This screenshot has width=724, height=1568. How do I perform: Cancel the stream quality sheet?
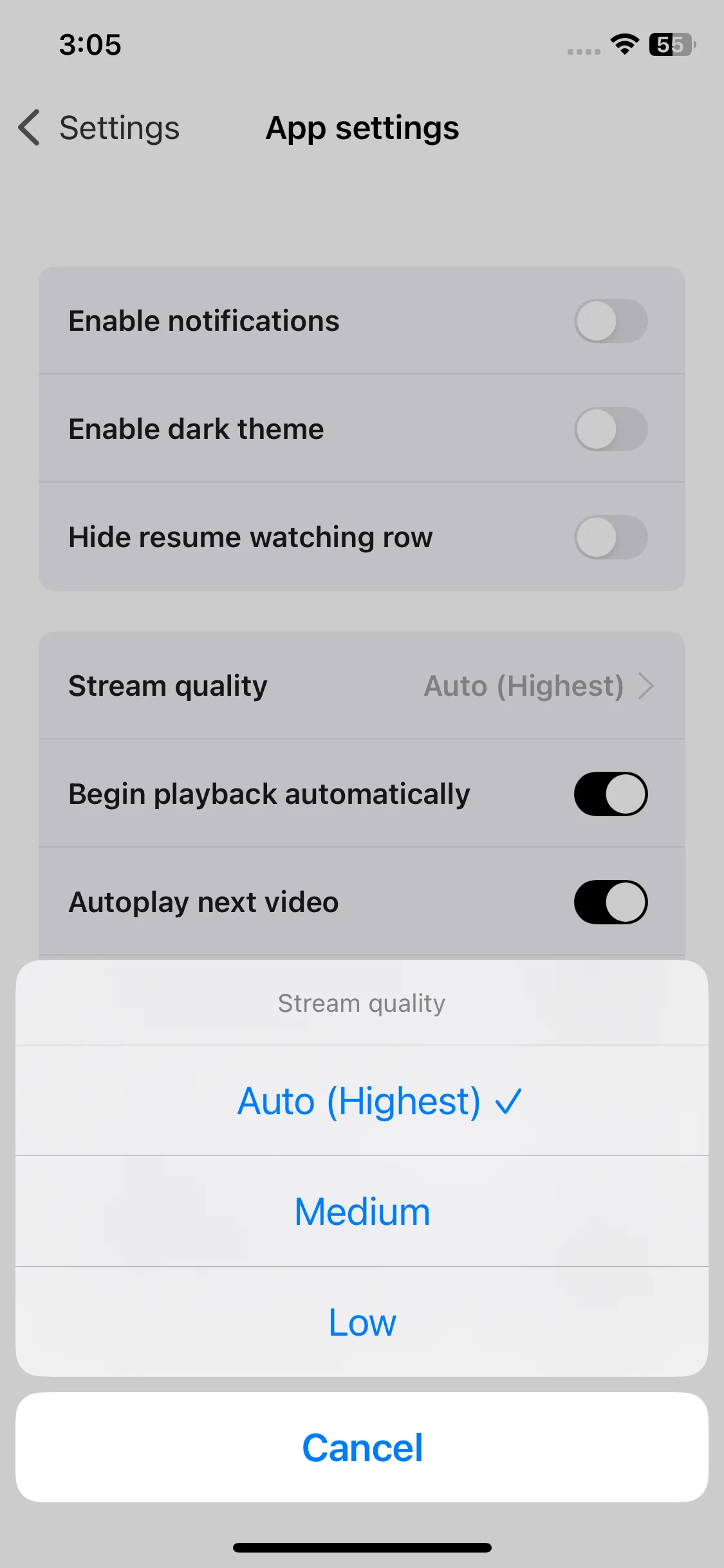362,1448
